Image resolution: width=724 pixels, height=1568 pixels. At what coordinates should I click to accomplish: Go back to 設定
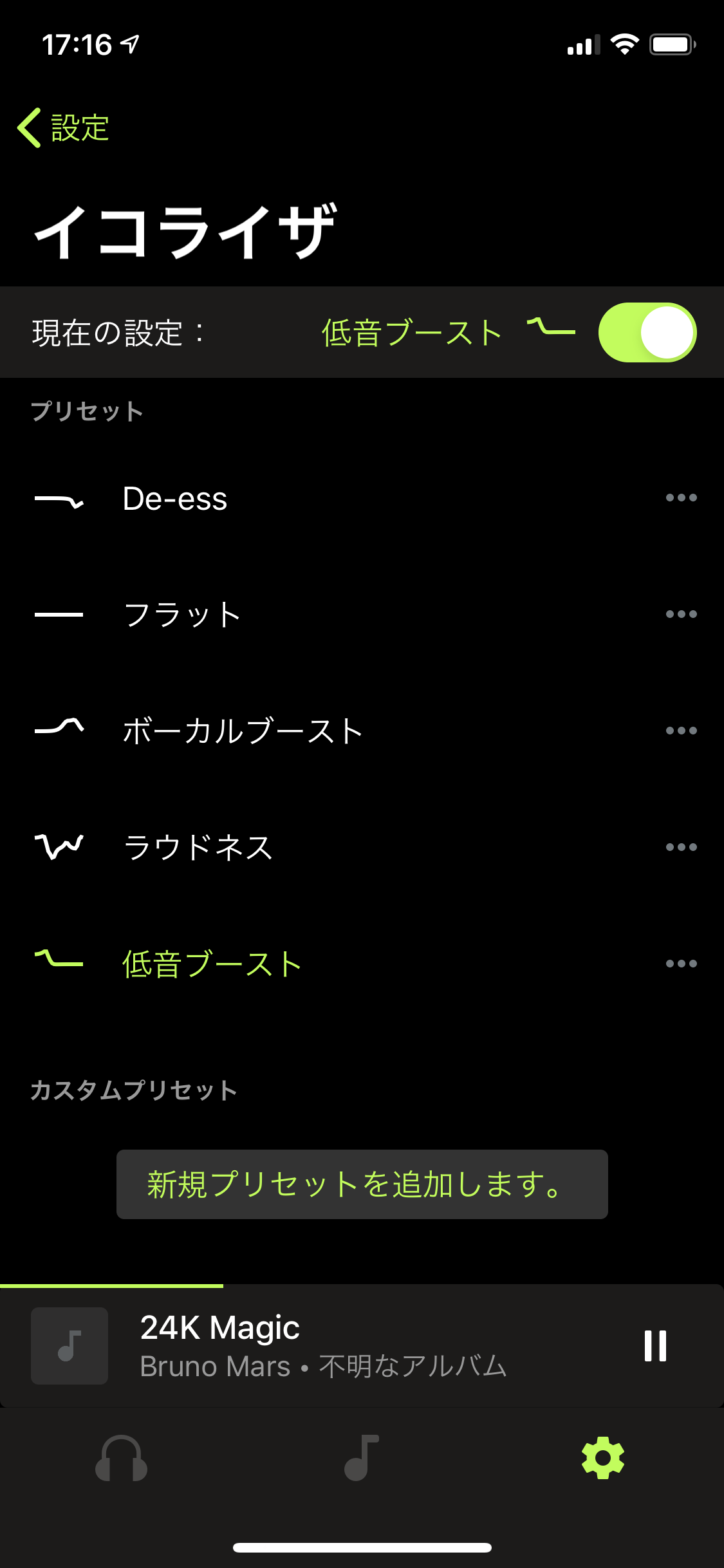[63, 127]
